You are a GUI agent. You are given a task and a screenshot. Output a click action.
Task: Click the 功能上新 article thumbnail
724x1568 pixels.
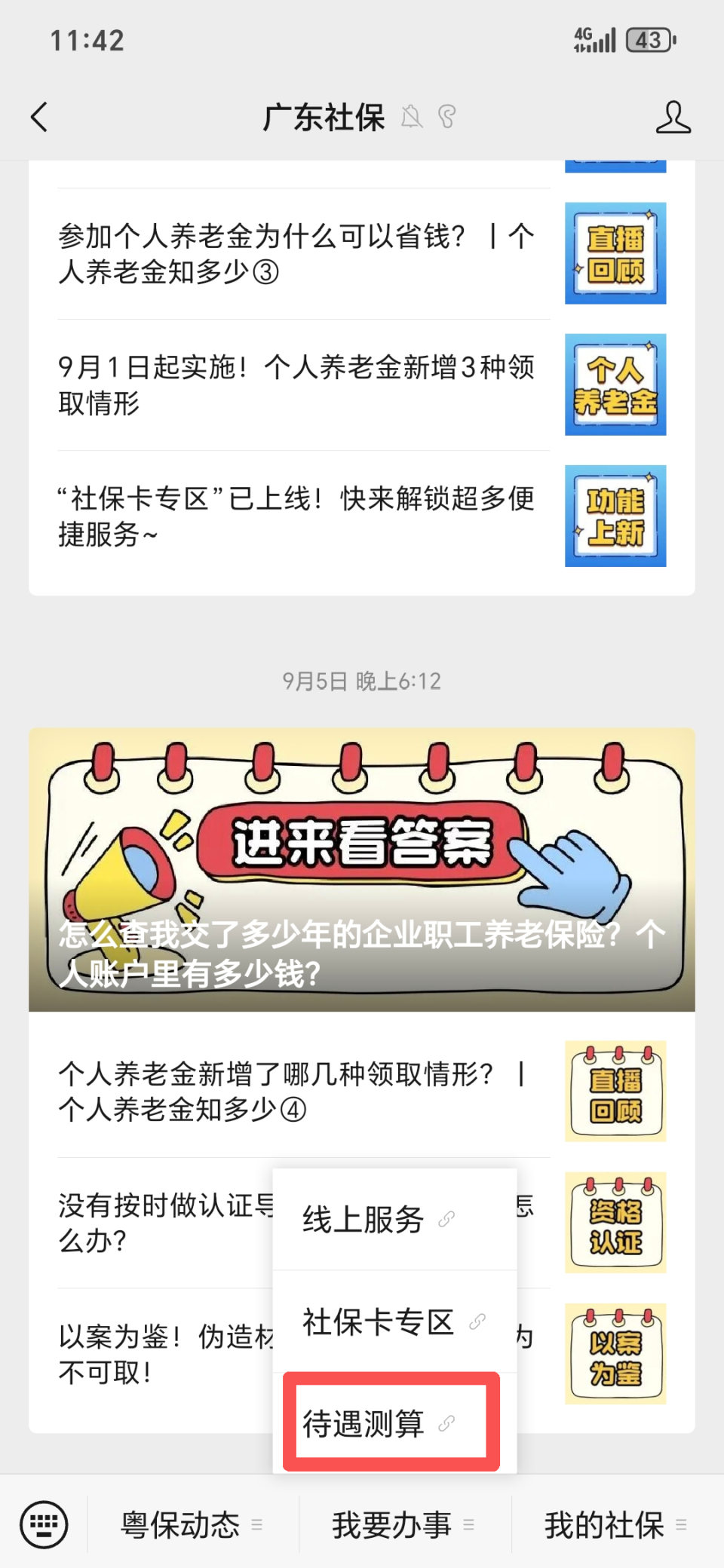point(615,516)
